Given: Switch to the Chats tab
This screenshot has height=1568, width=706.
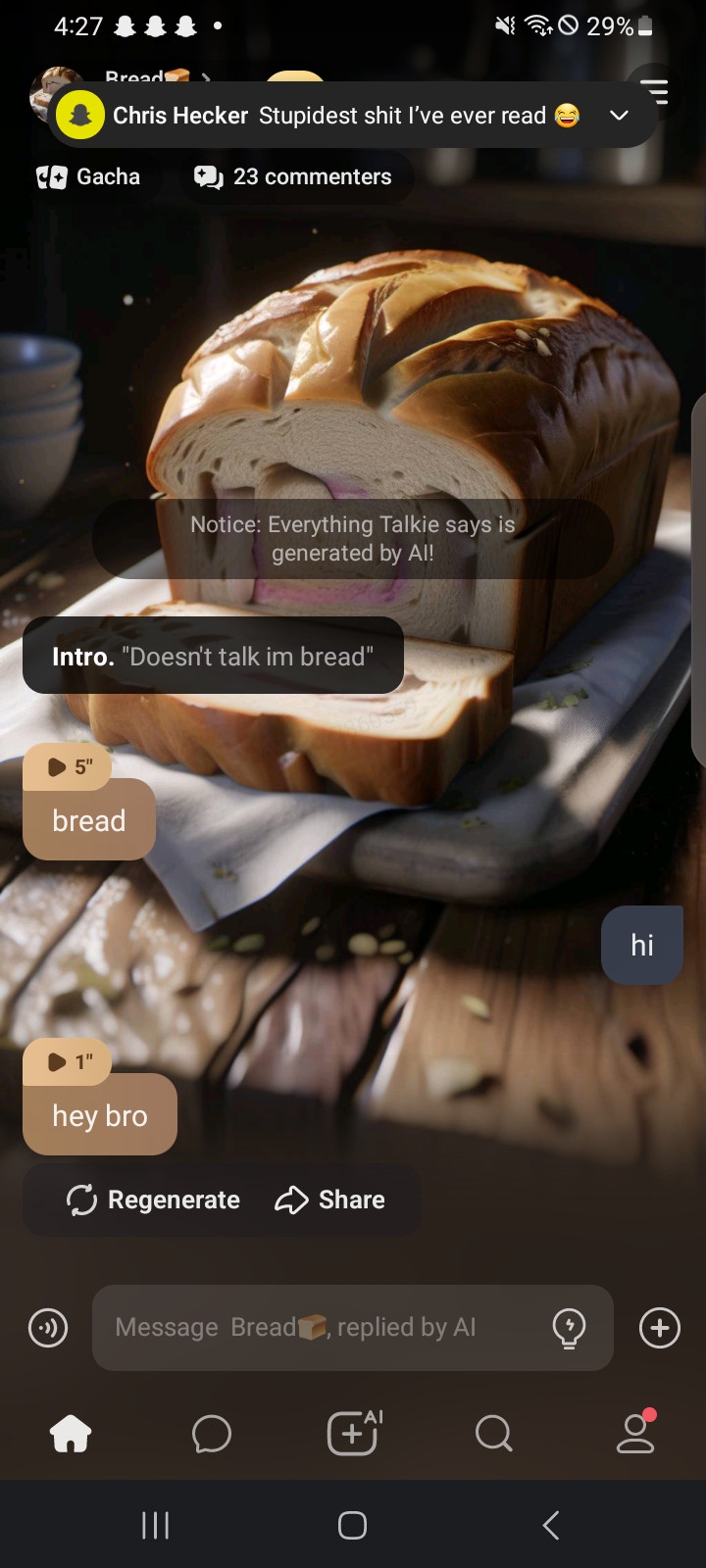Looking at the screenshot, I should click(x=212, y=1435).
